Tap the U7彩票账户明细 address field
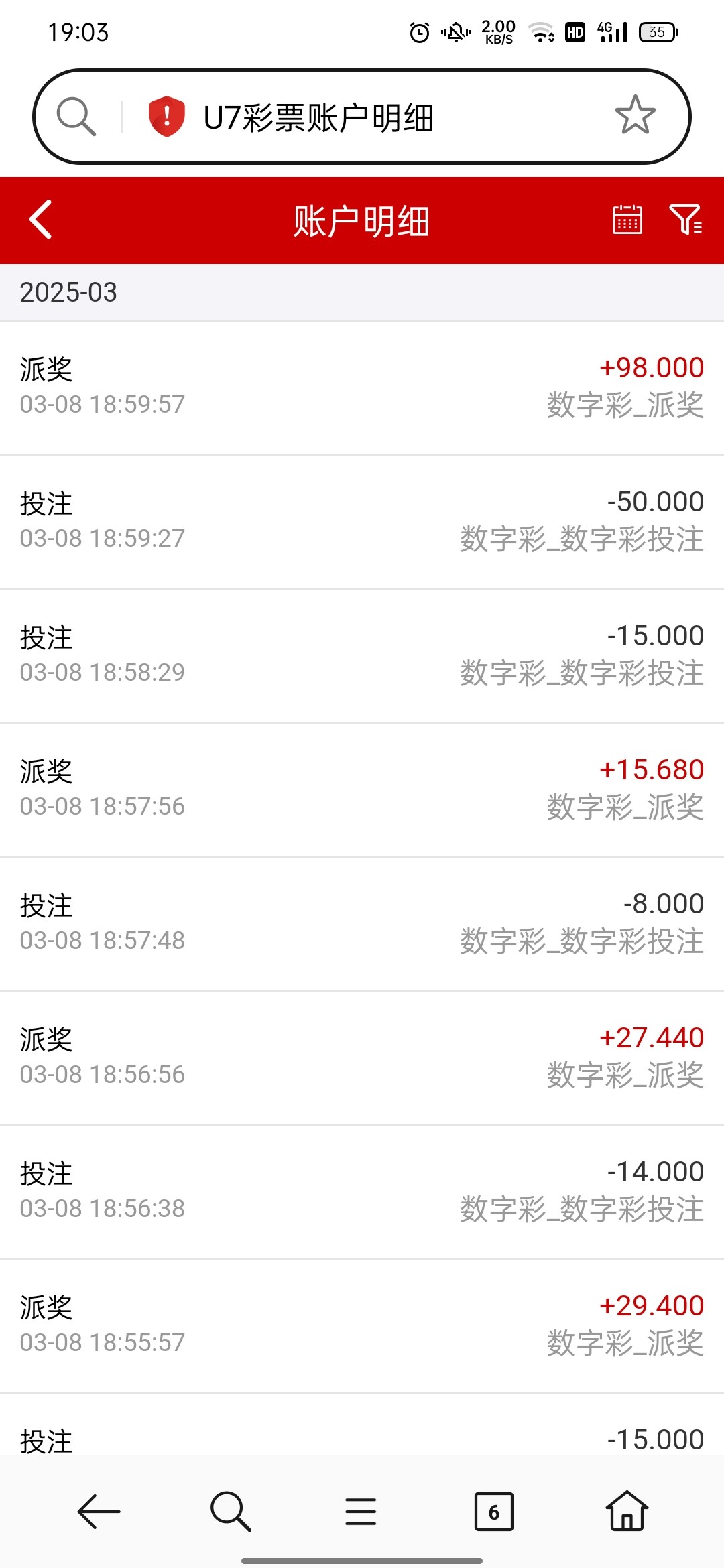This screenshot has height=1568, width=724. [318, 117]
